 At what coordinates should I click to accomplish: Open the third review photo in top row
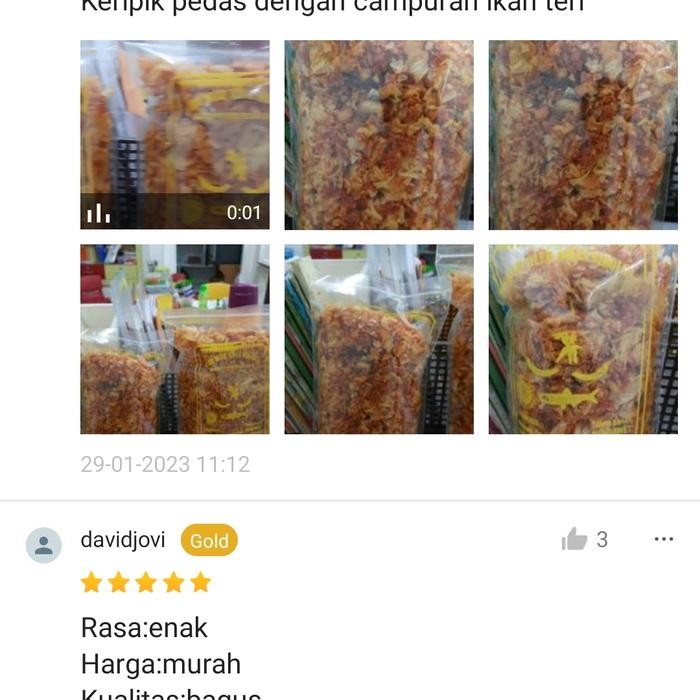click(583, 135)
